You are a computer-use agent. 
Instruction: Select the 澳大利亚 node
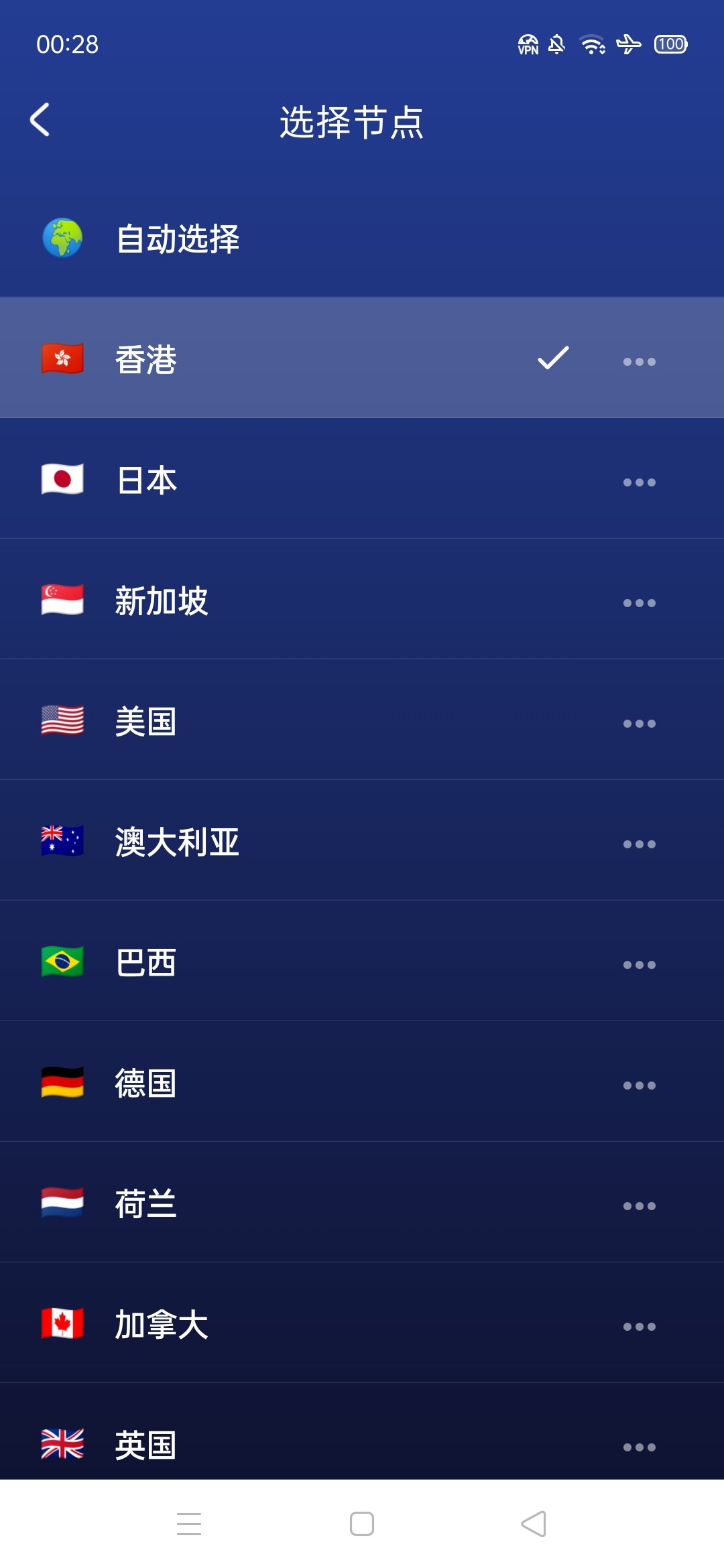pyautogui.click(x=362, y=840)
